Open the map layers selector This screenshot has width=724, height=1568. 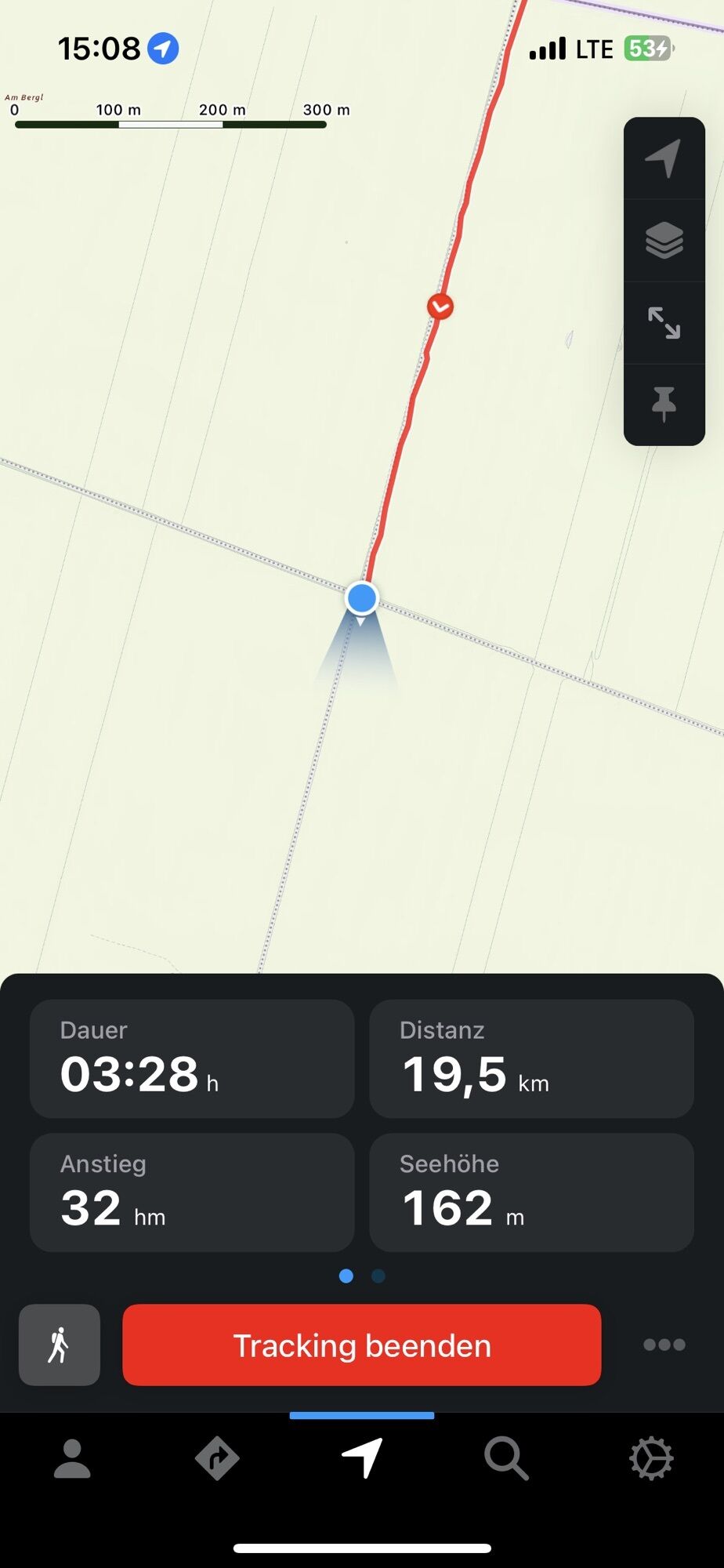[664, 240]
